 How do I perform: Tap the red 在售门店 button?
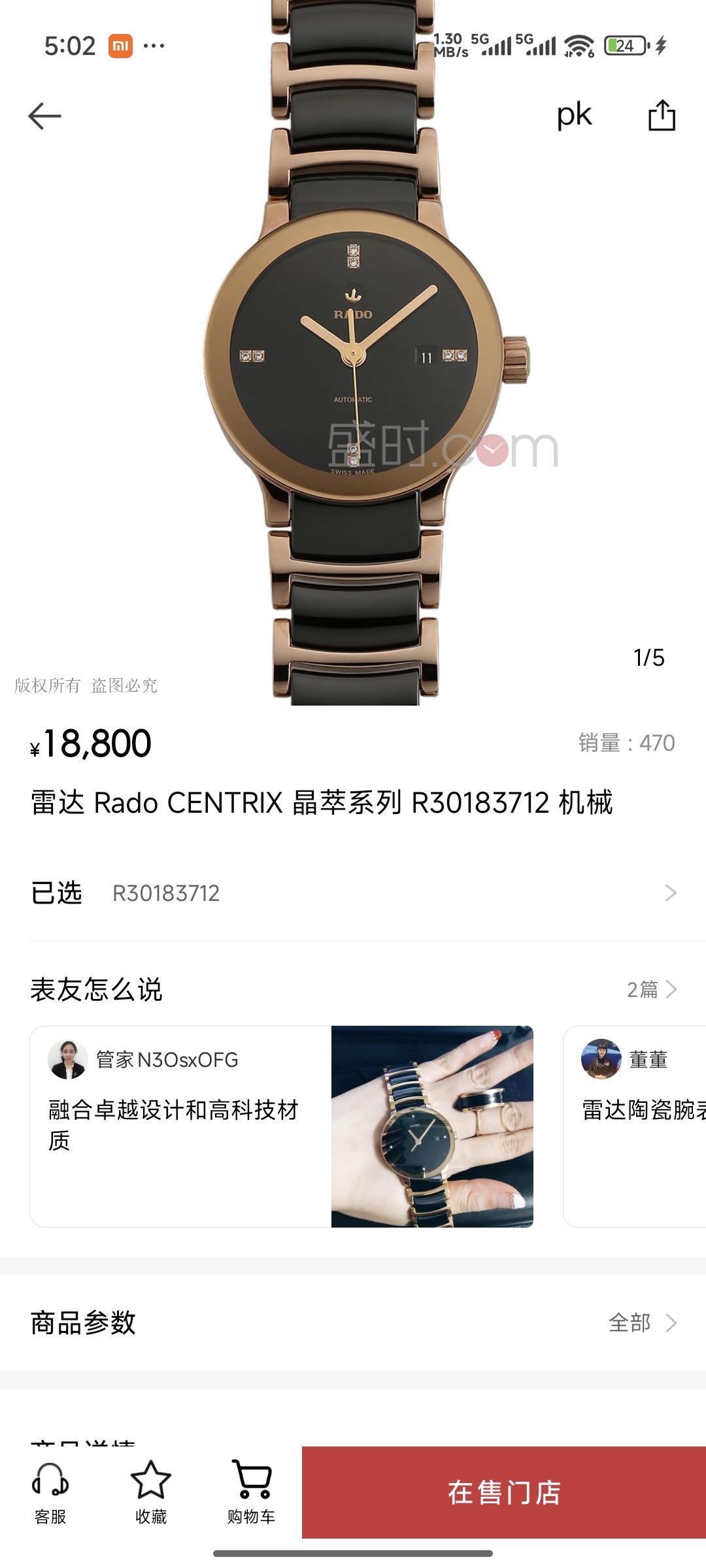point(503,1492)
